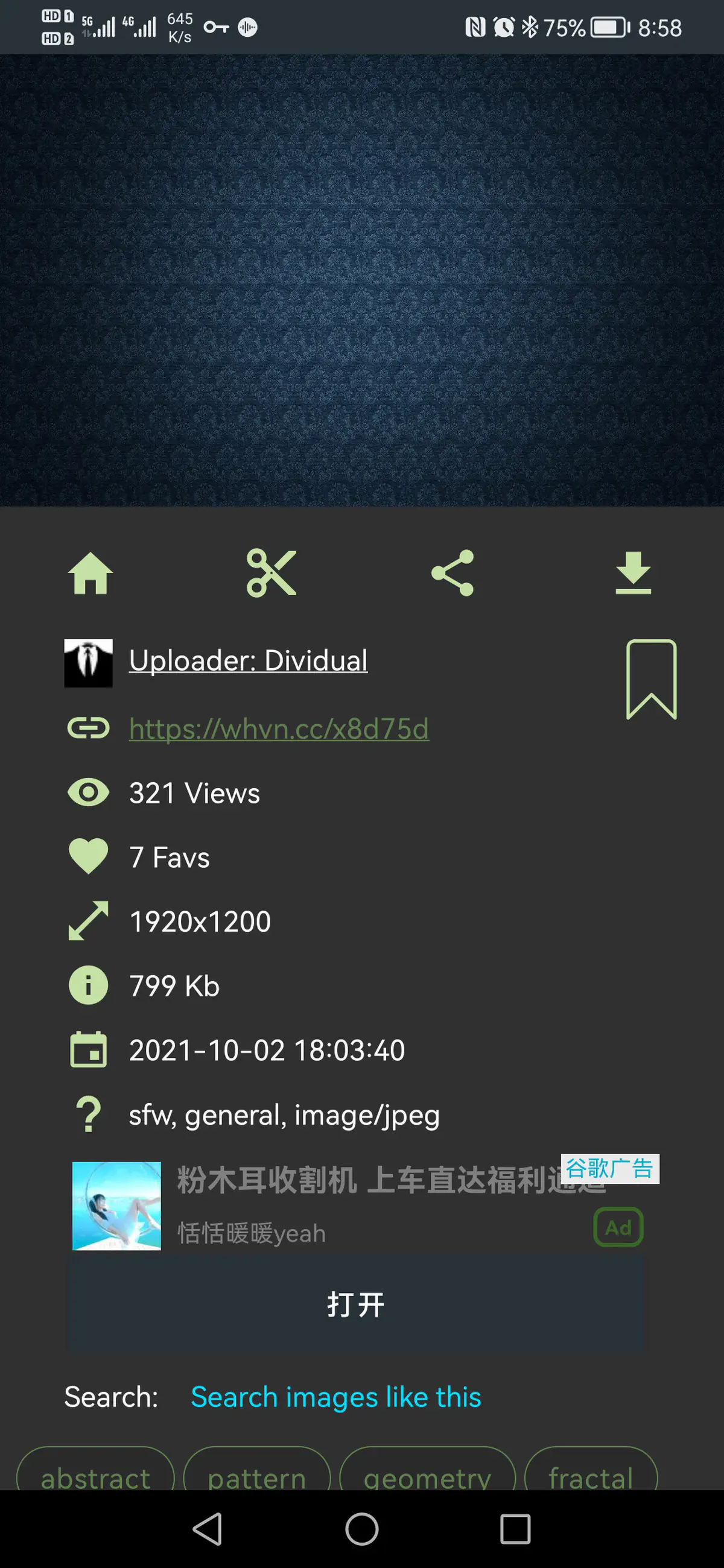
Task: Bookmark this wallpaper
Action: [x=651, y=679]
